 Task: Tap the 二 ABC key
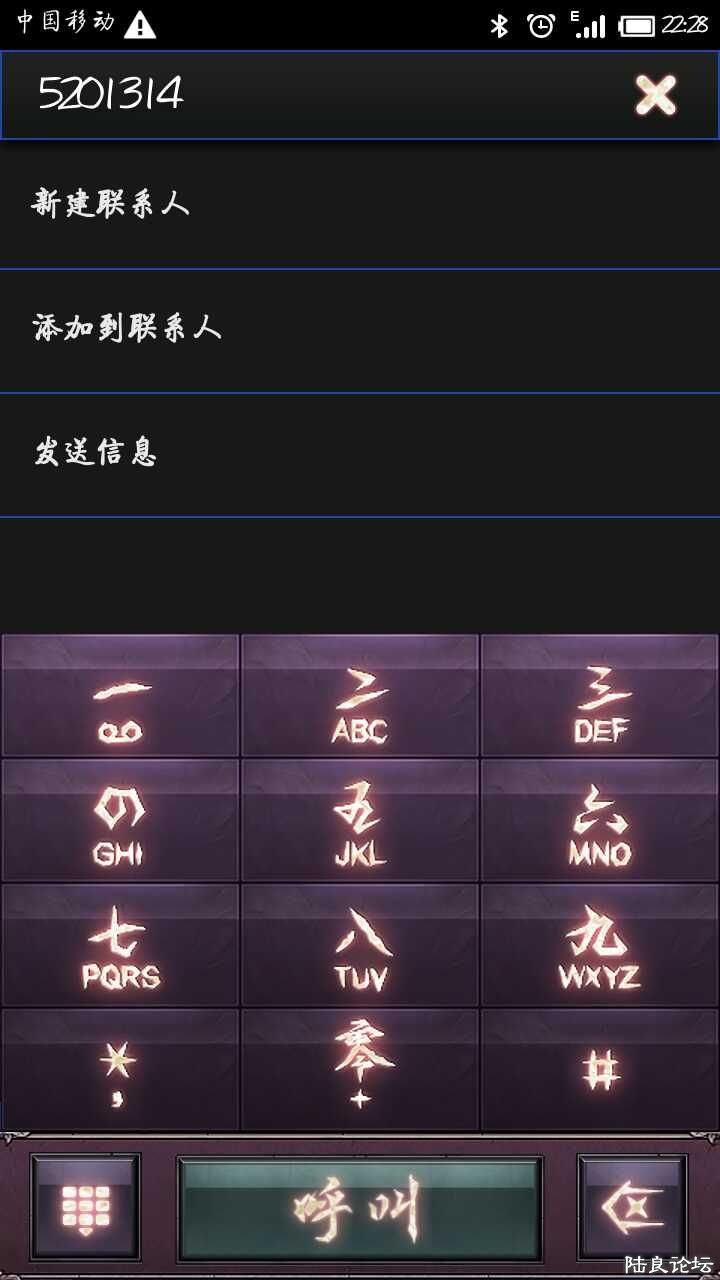[x=360, y=697]
